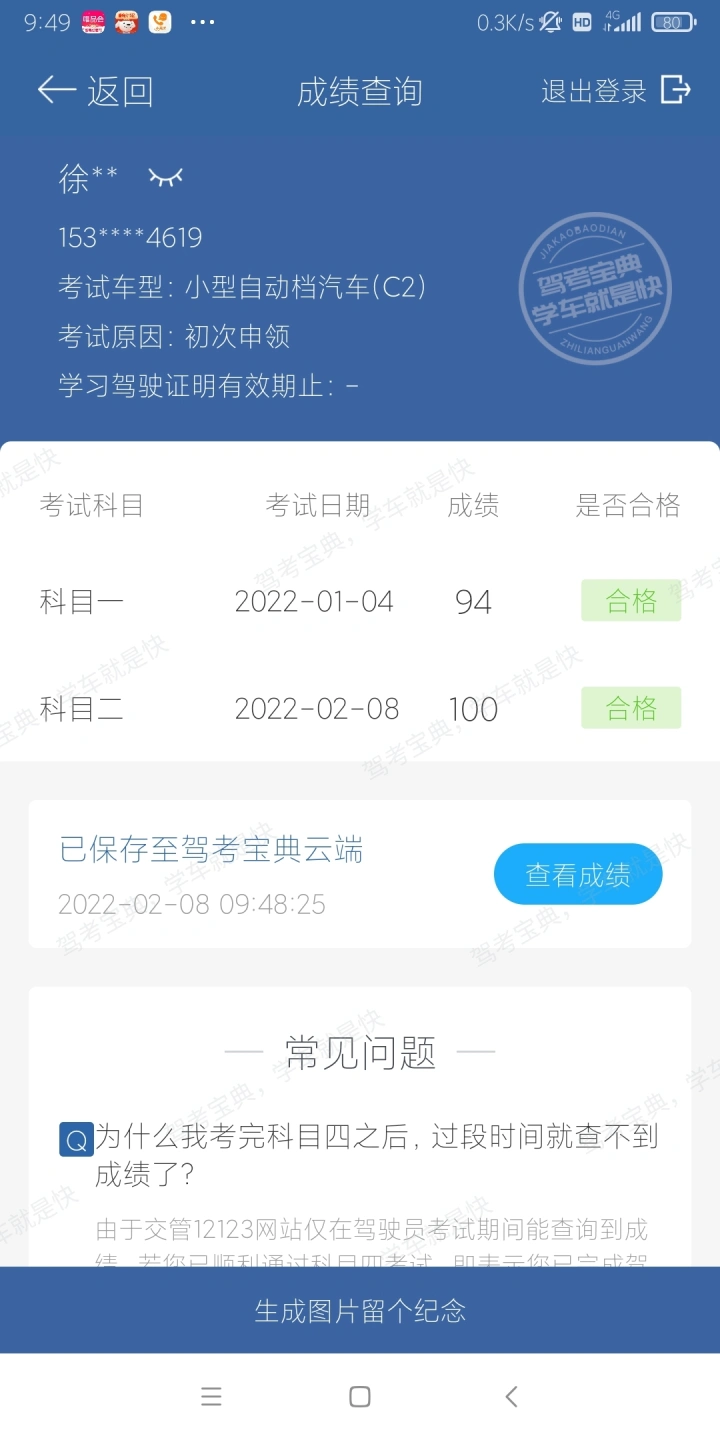Toggle the eye icon next to the name

(x=166, y=178)
